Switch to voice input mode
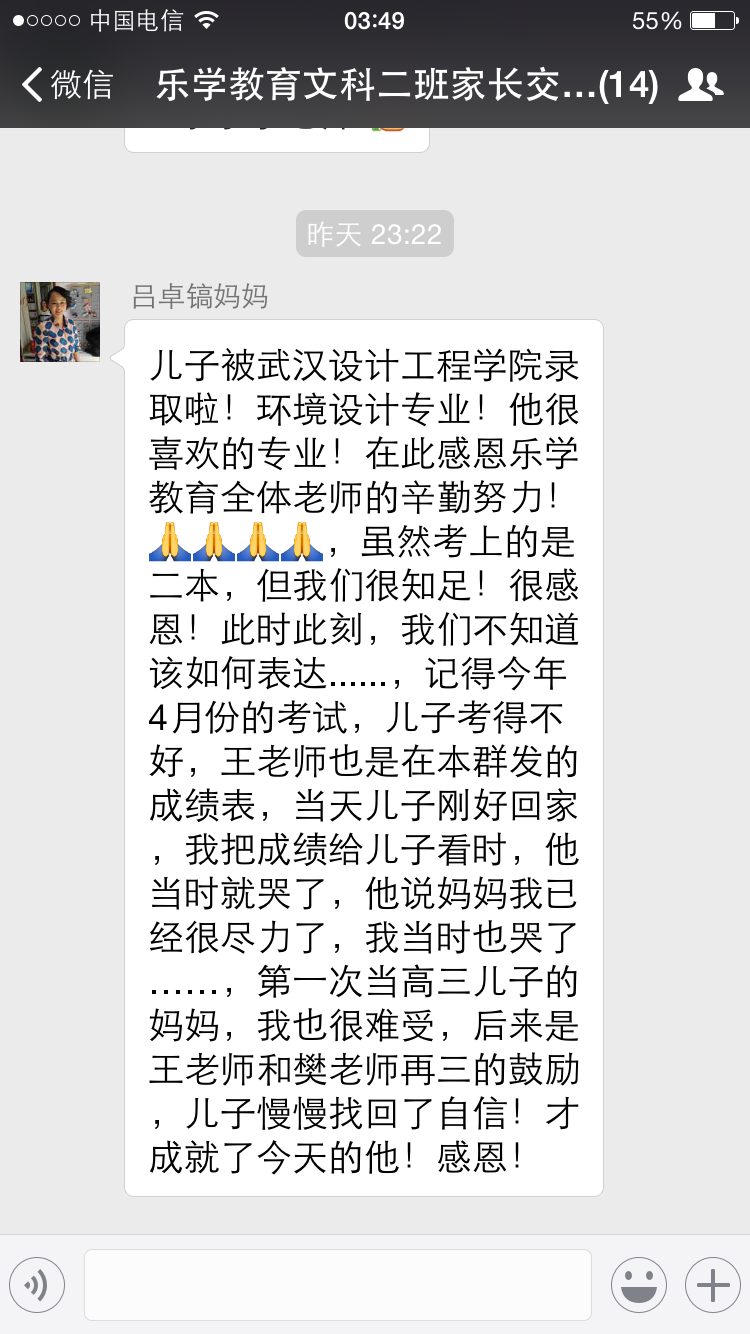This screenshot has width=750, height=1334. (37, 1284)
